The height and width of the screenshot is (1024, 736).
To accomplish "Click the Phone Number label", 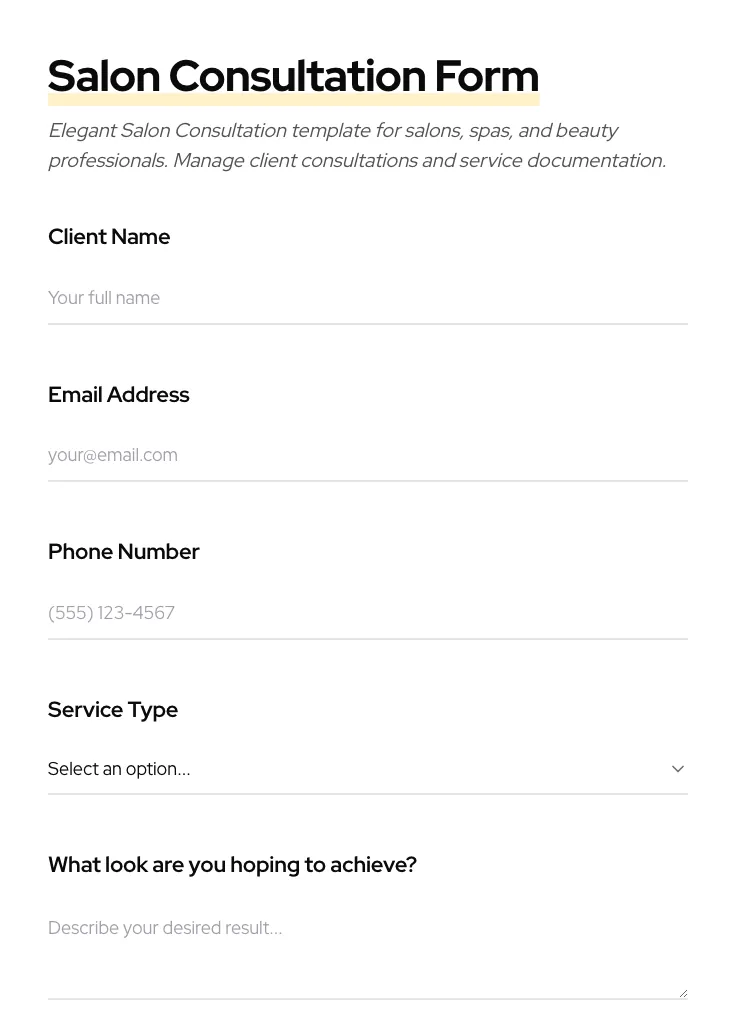I will point(124,552).
